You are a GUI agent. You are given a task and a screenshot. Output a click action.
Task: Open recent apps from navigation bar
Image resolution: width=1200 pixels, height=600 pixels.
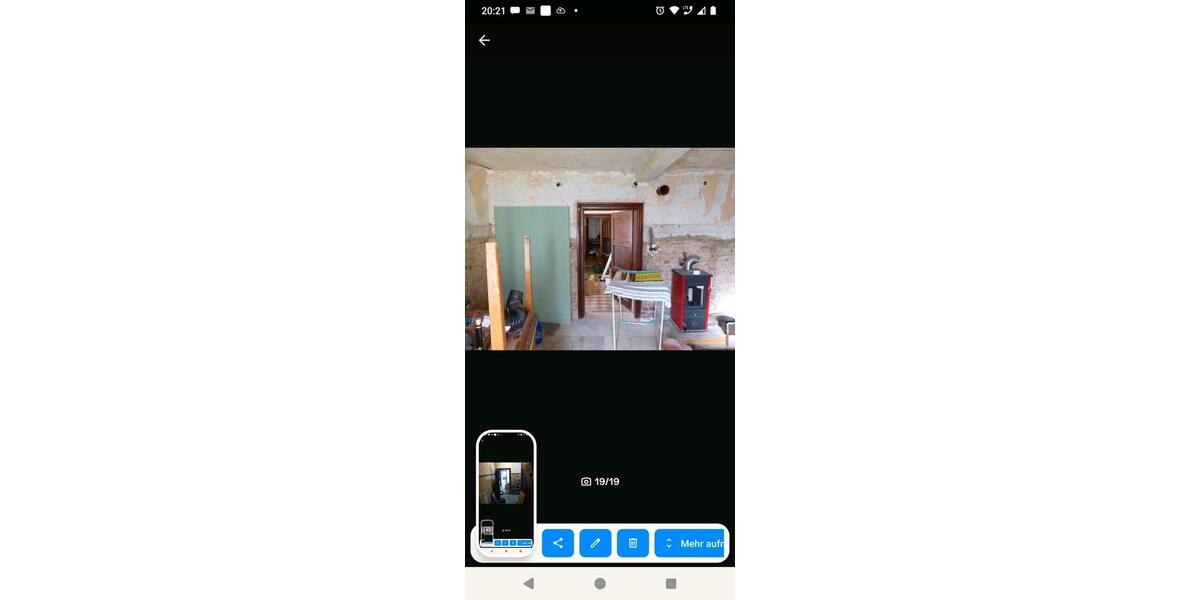click(x=671, y=583)
